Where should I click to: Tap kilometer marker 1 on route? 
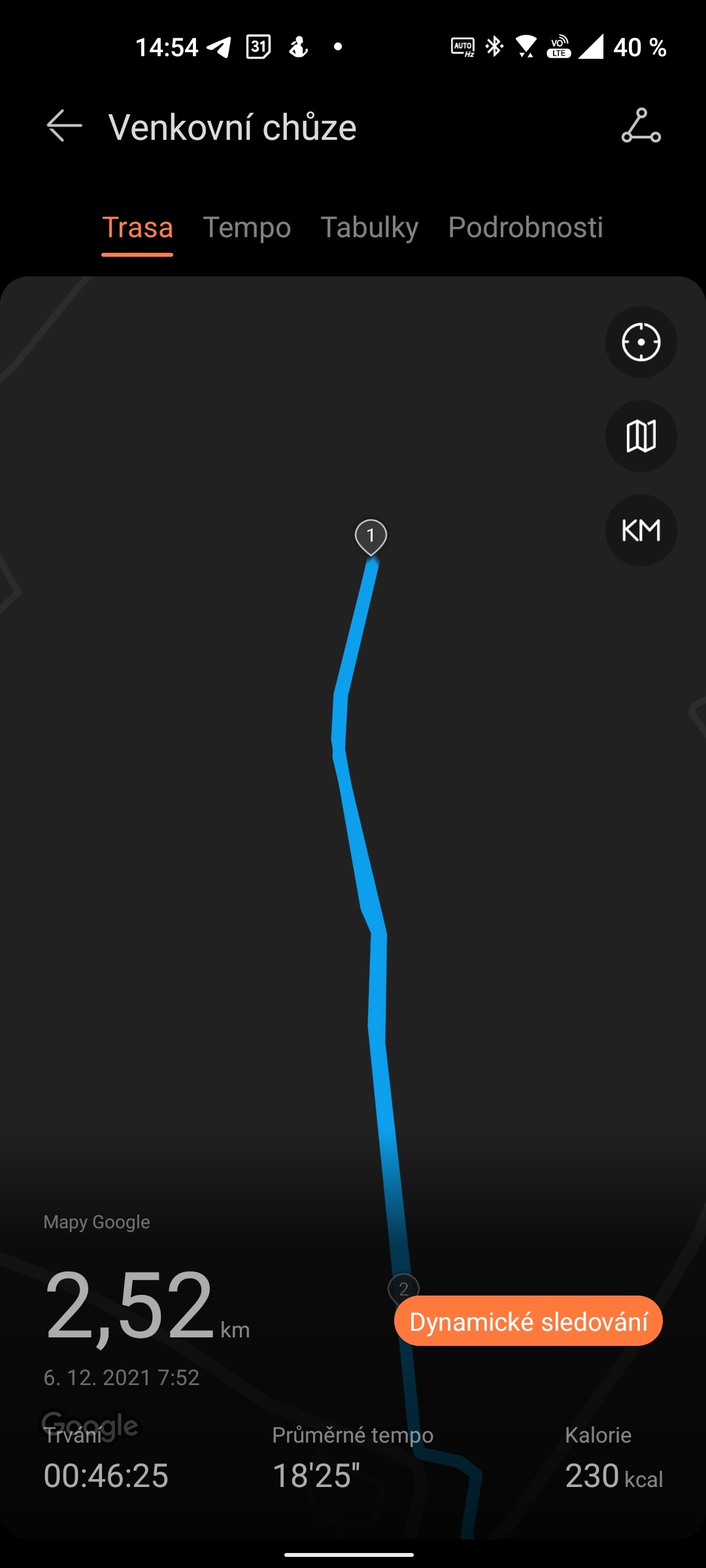371,536
